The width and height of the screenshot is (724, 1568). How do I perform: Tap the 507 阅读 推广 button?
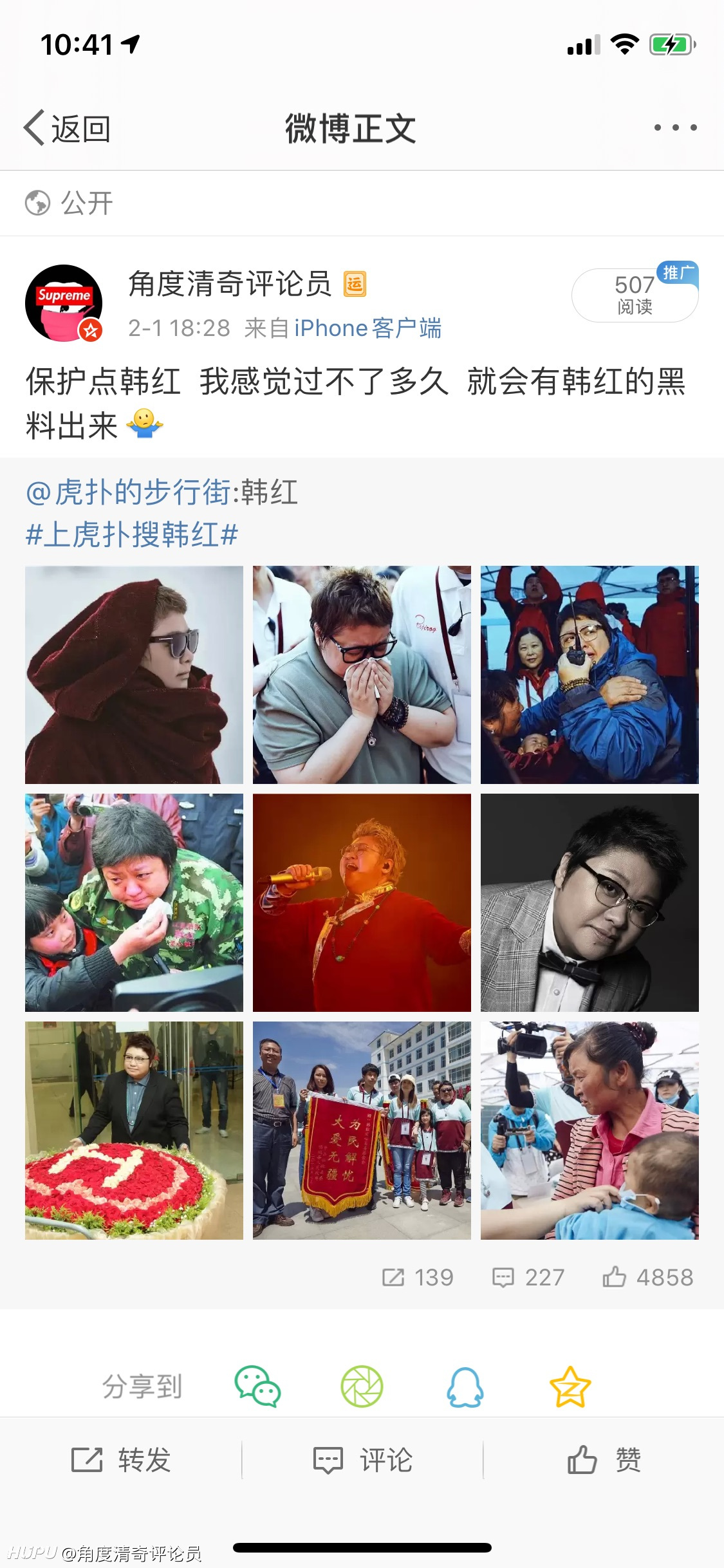pos(635,294)
